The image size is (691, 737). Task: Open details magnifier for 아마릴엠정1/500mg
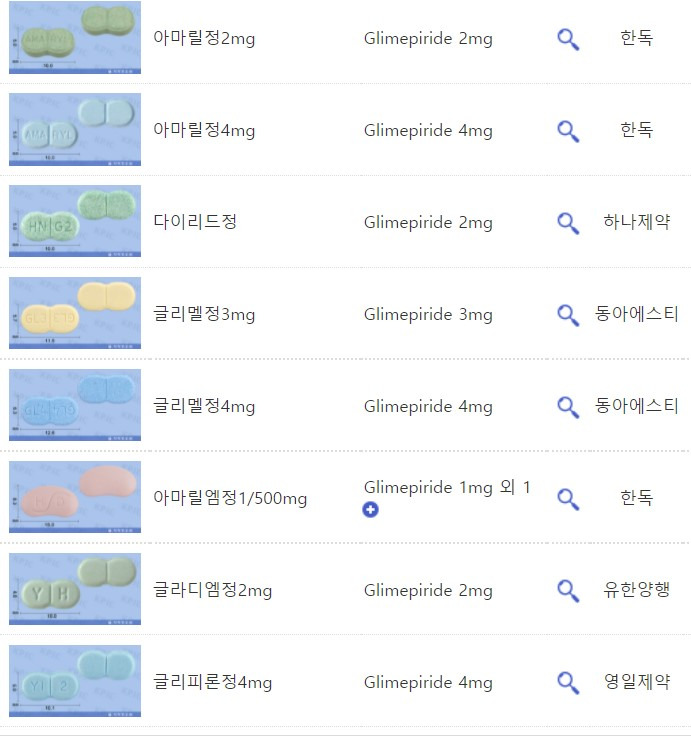tap(567, 498)
